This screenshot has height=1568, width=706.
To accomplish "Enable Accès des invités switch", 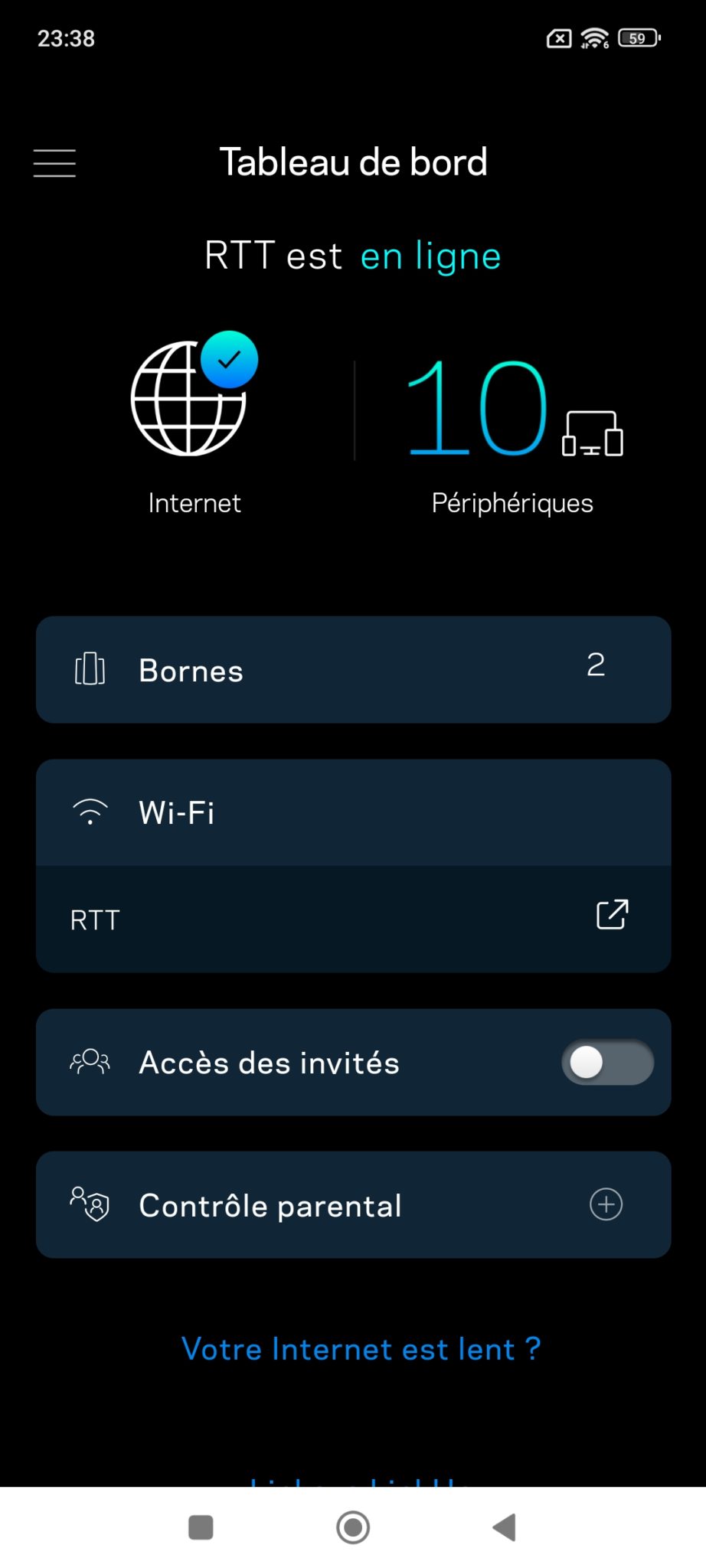I will 607,1062.
